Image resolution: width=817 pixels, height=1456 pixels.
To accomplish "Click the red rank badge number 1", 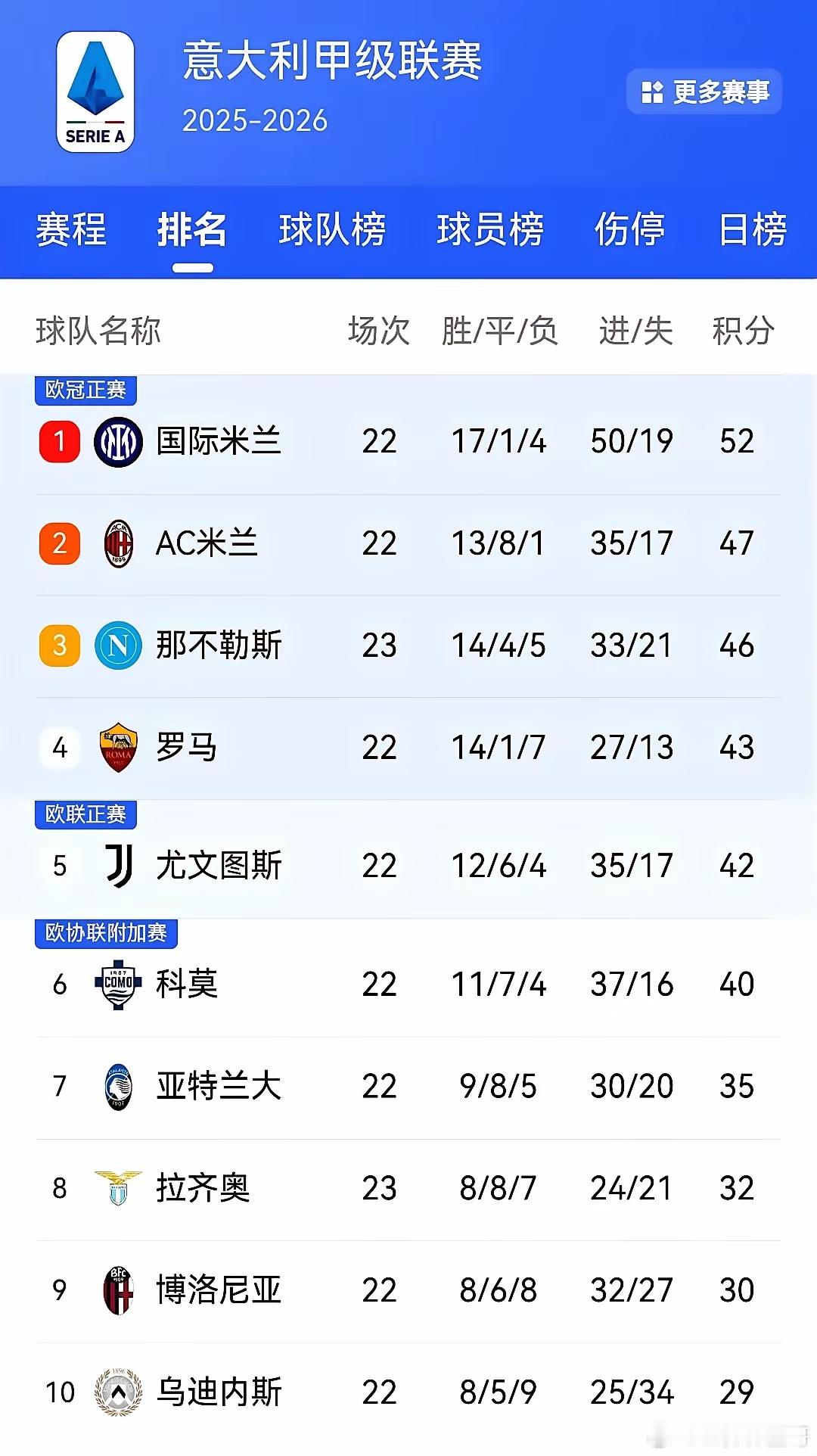I will [59, 441].
